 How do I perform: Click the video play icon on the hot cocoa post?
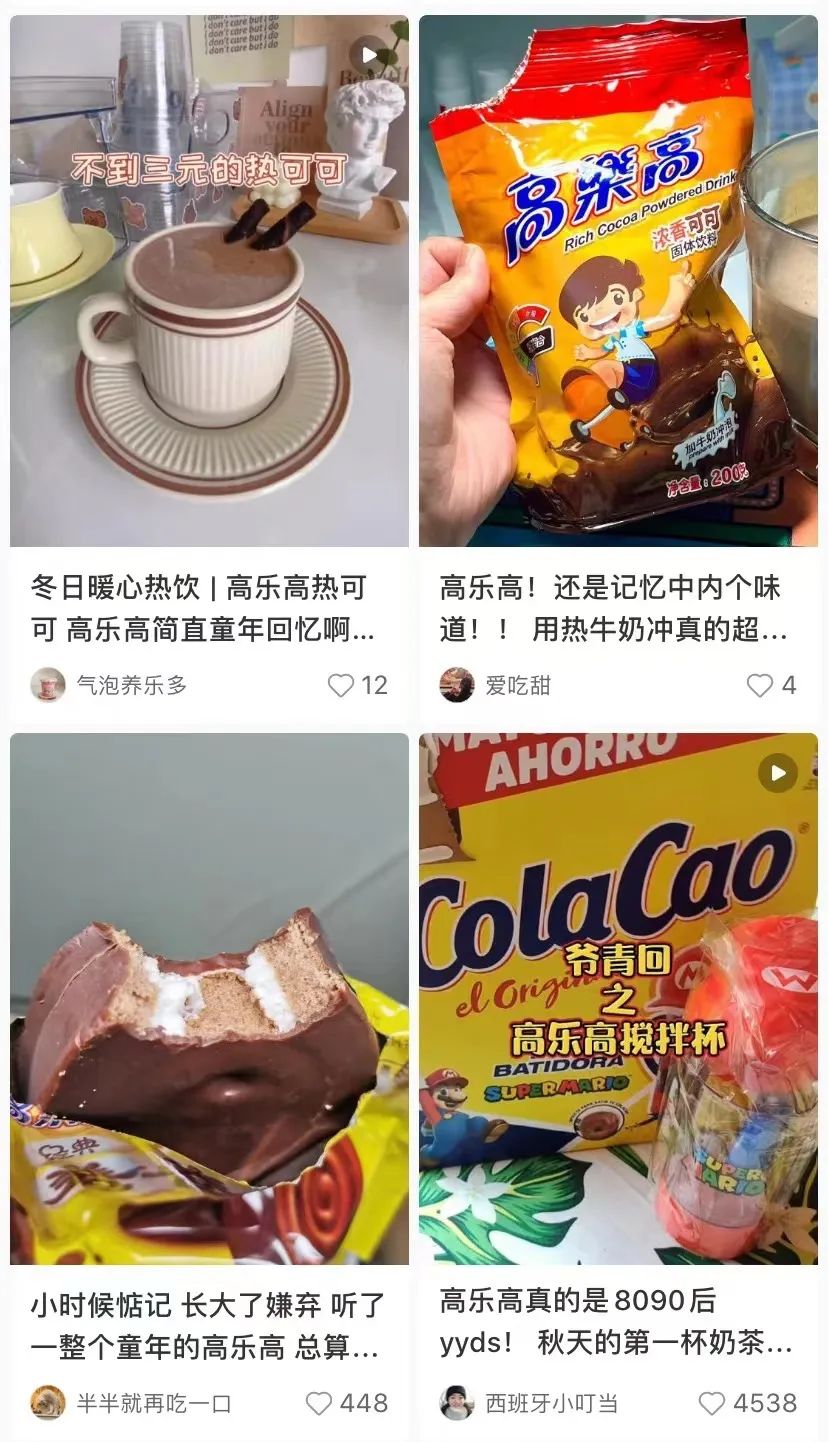coord(367,49)
